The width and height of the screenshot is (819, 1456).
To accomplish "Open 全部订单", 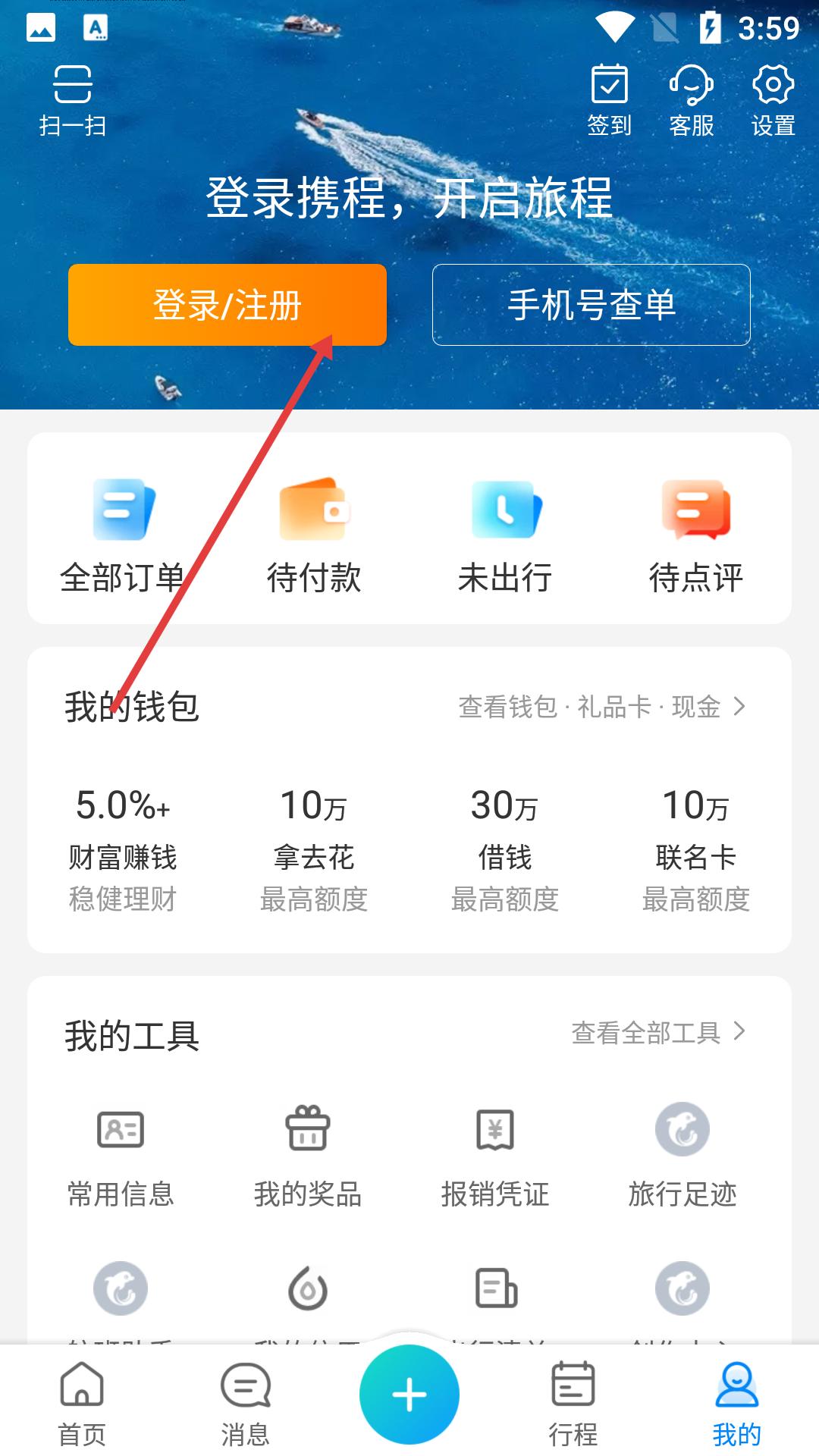I will (123, 535).
